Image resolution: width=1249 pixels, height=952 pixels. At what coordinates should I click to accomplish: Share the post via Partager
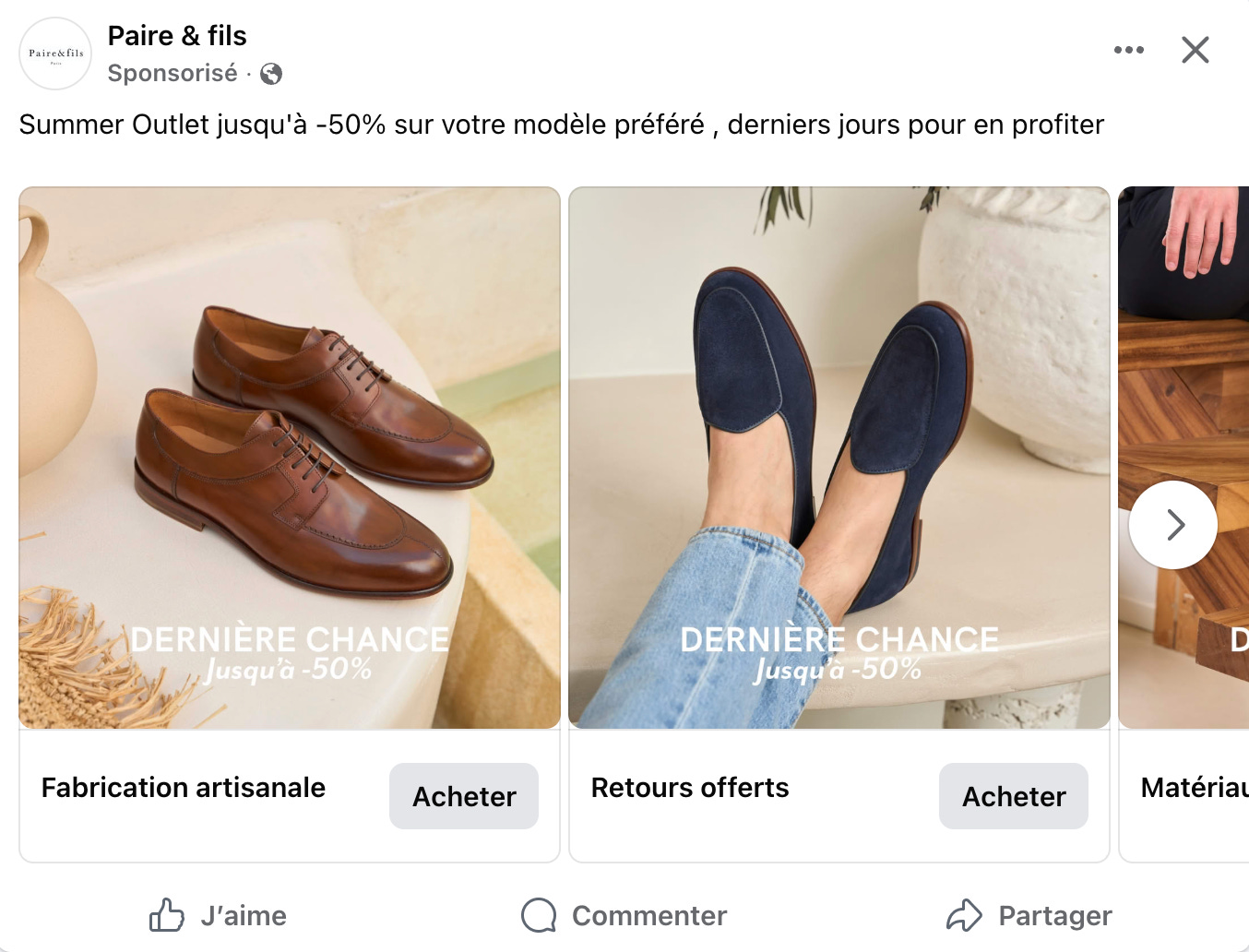coord(1029,915)
